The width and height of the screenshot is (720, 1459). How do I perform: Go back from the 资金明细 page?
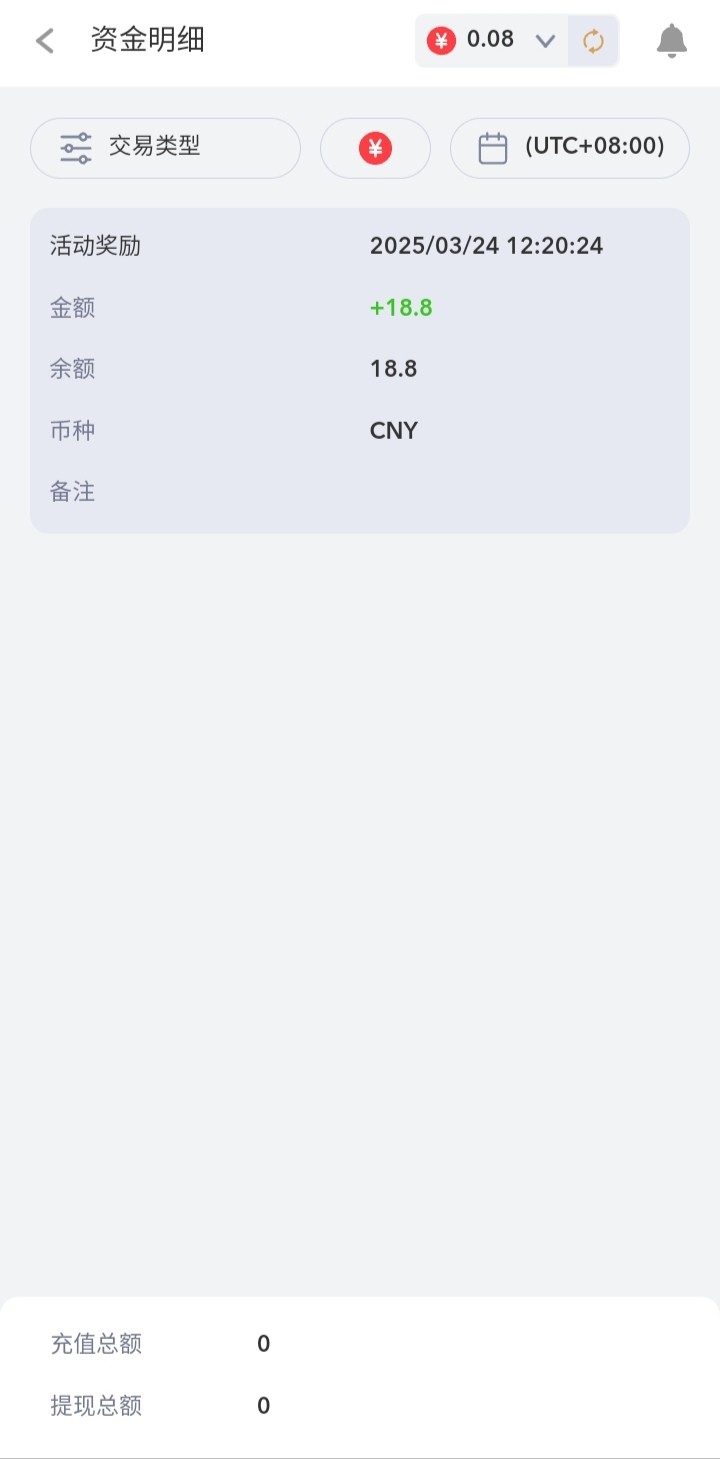point(45,41)
